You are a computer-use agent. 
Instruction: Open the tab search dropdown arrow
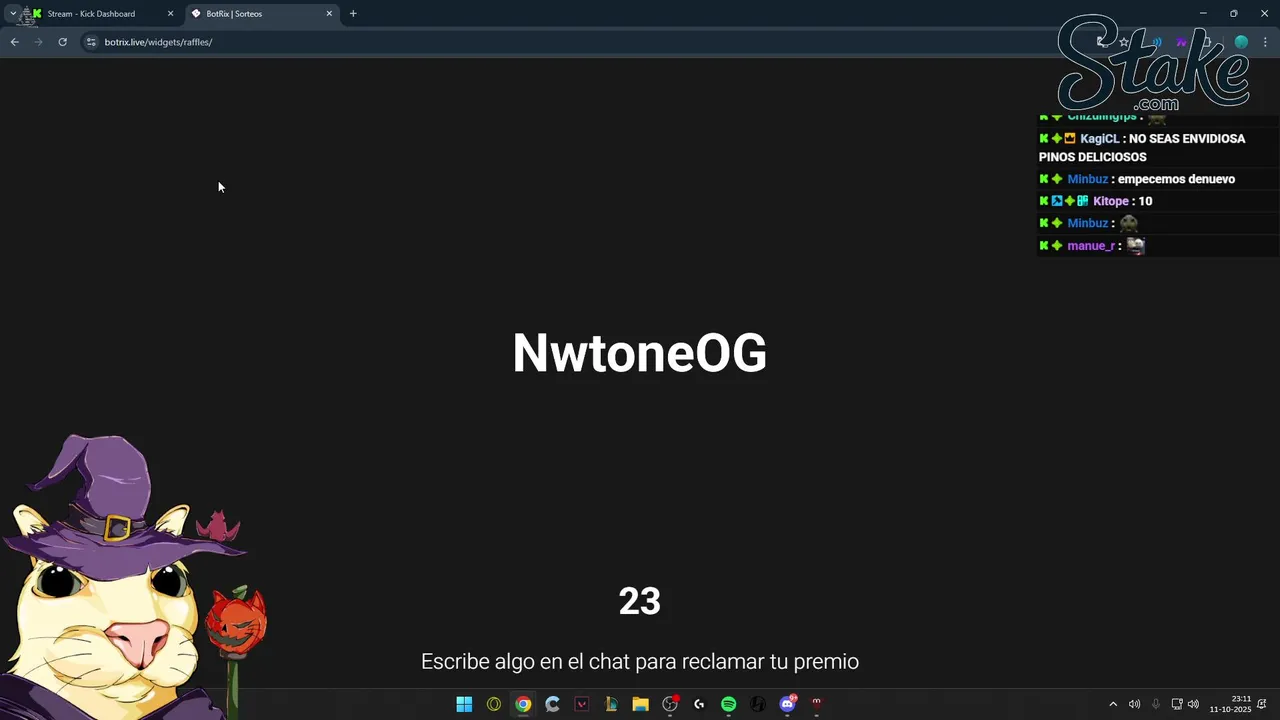click(x=13, y=14)
